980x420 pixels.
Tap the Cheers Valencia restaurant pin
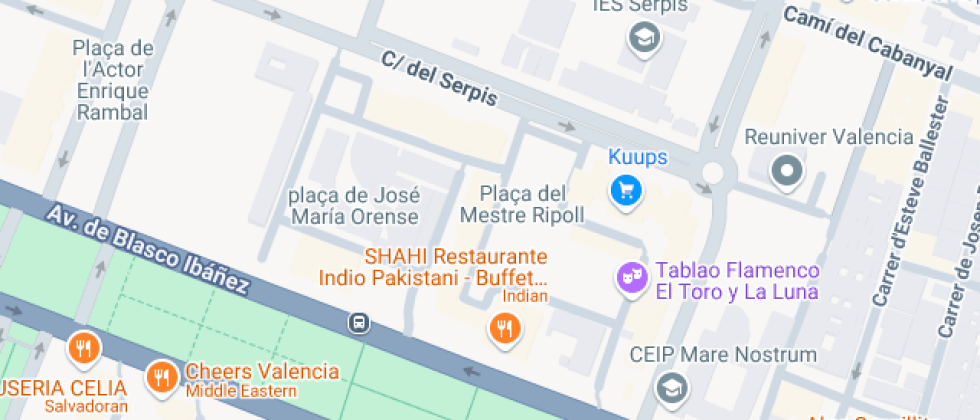[160, 376]
